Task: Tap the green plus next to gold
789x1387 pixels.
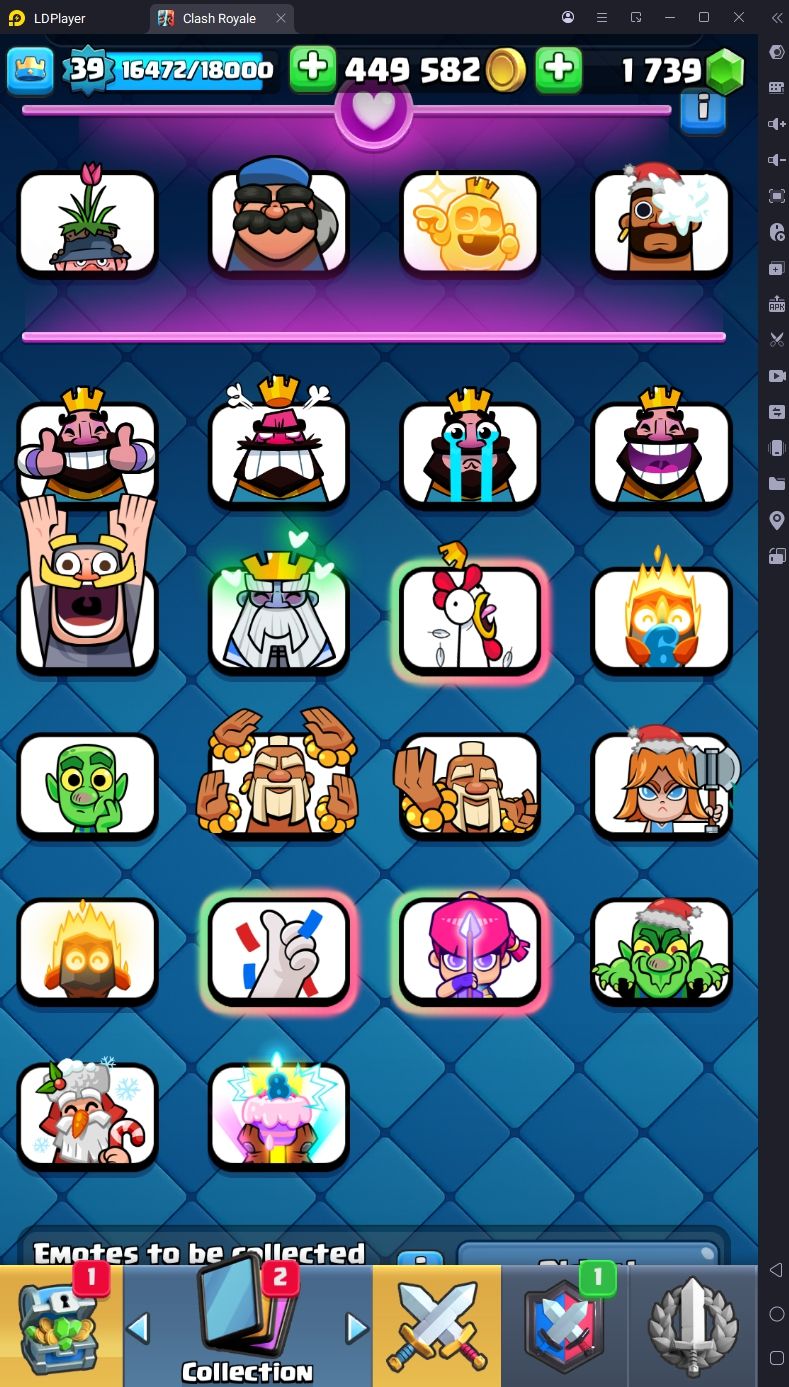Action: pos(313,69)
